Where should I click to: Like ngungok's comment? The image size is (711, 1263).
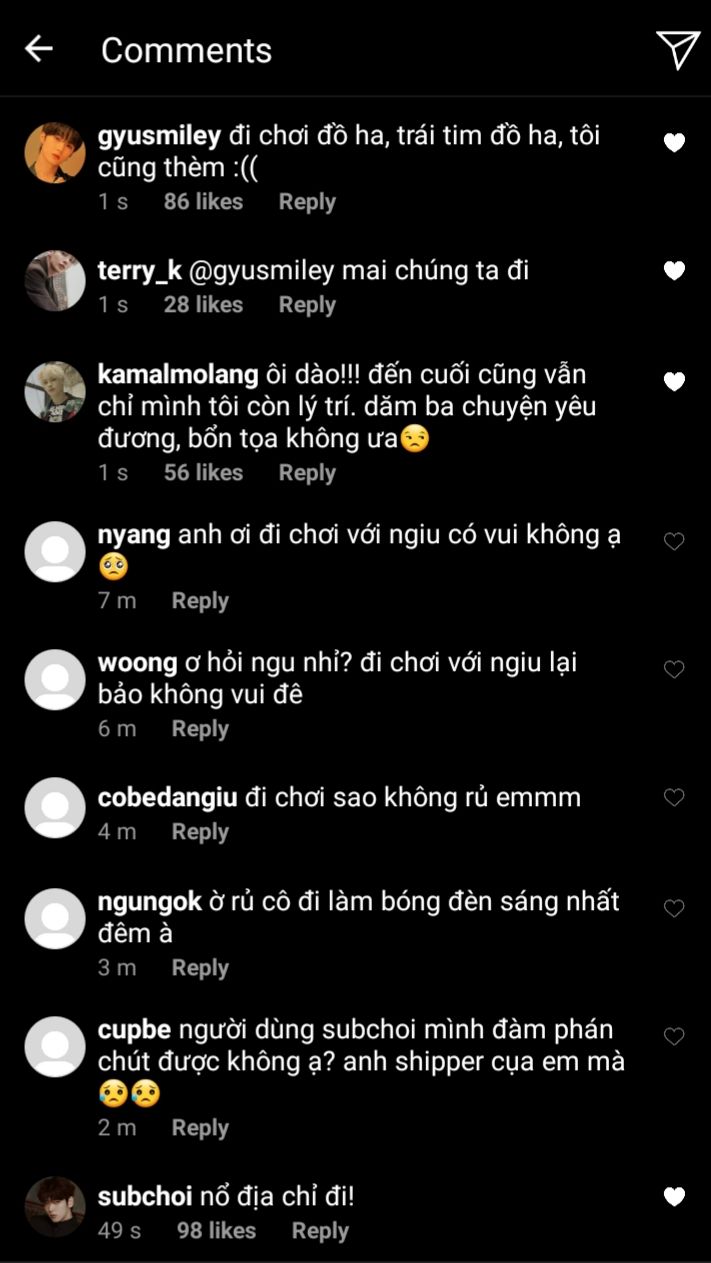(x=675, y=908)
